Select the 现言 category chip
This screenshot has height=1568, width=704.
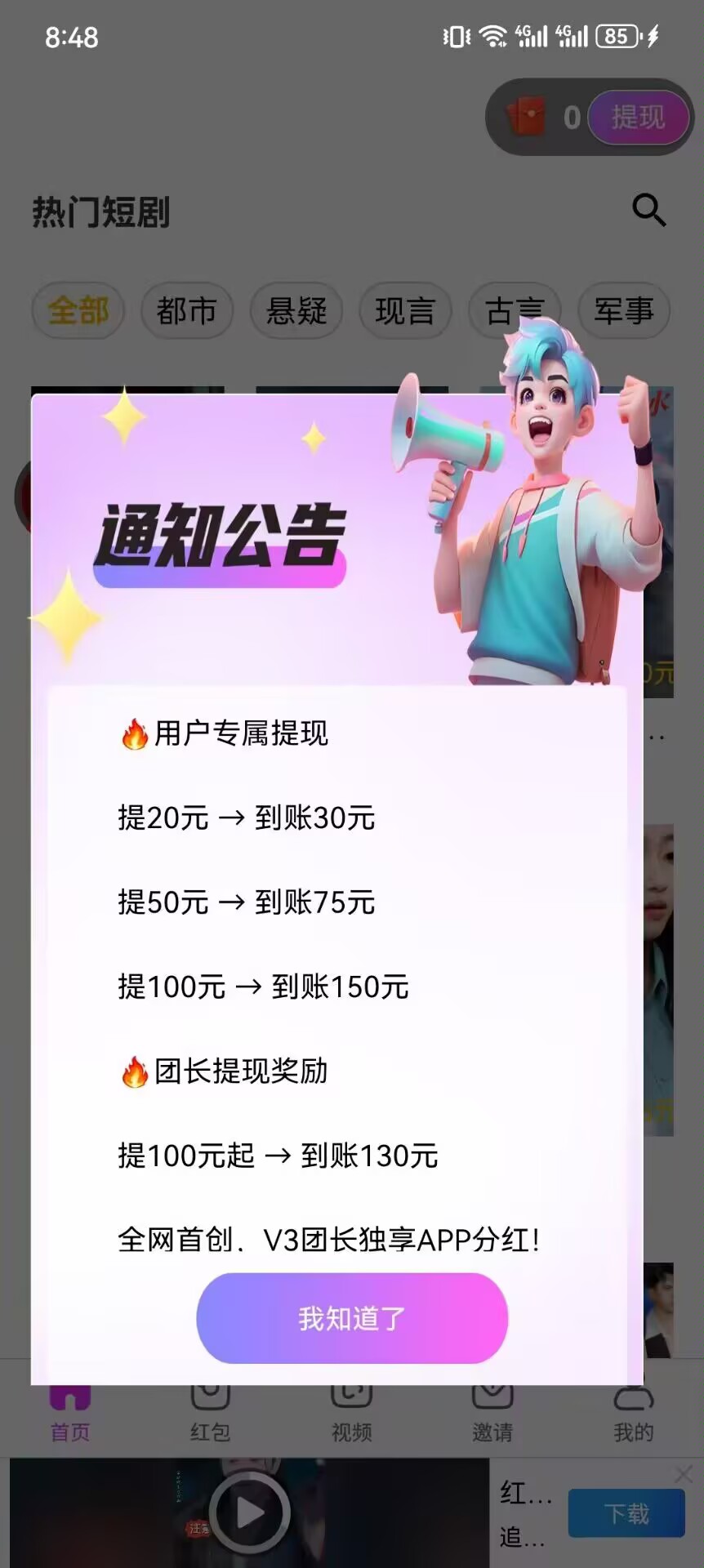tap(405, 311)
